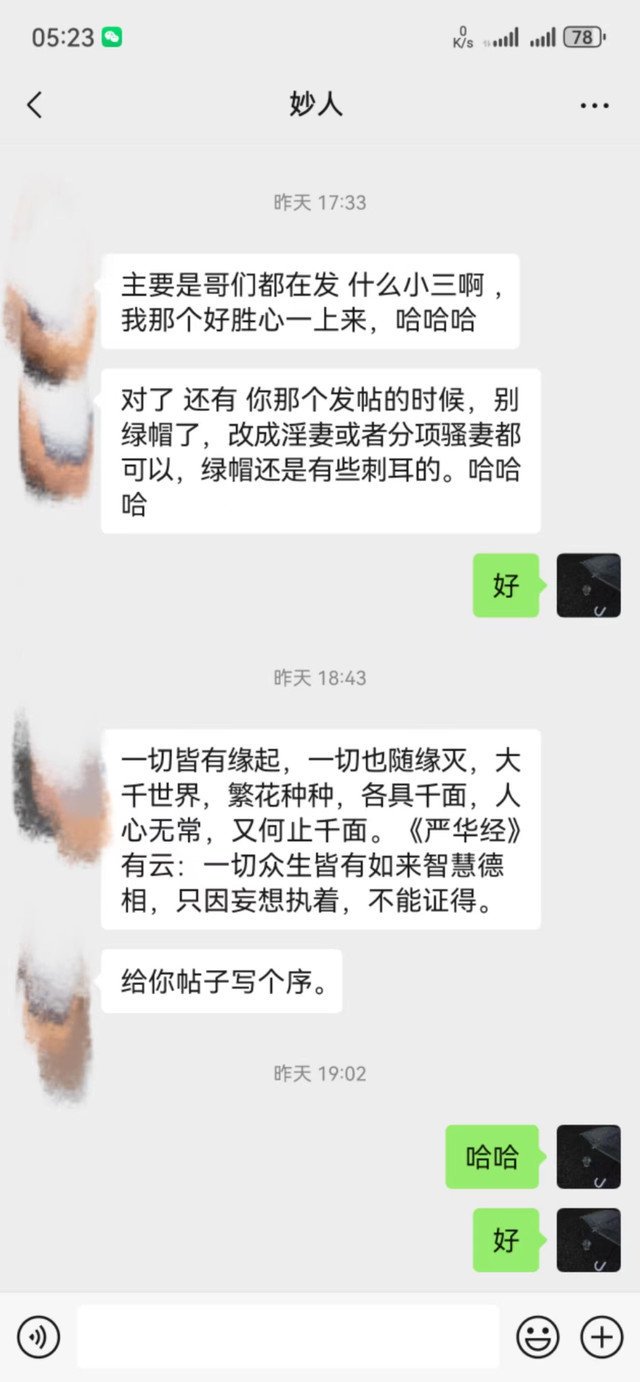The height and width of the screenshot is (1382, 640).
Task: Open the plus attachments menu
Action: click(x=602, y=1336)
